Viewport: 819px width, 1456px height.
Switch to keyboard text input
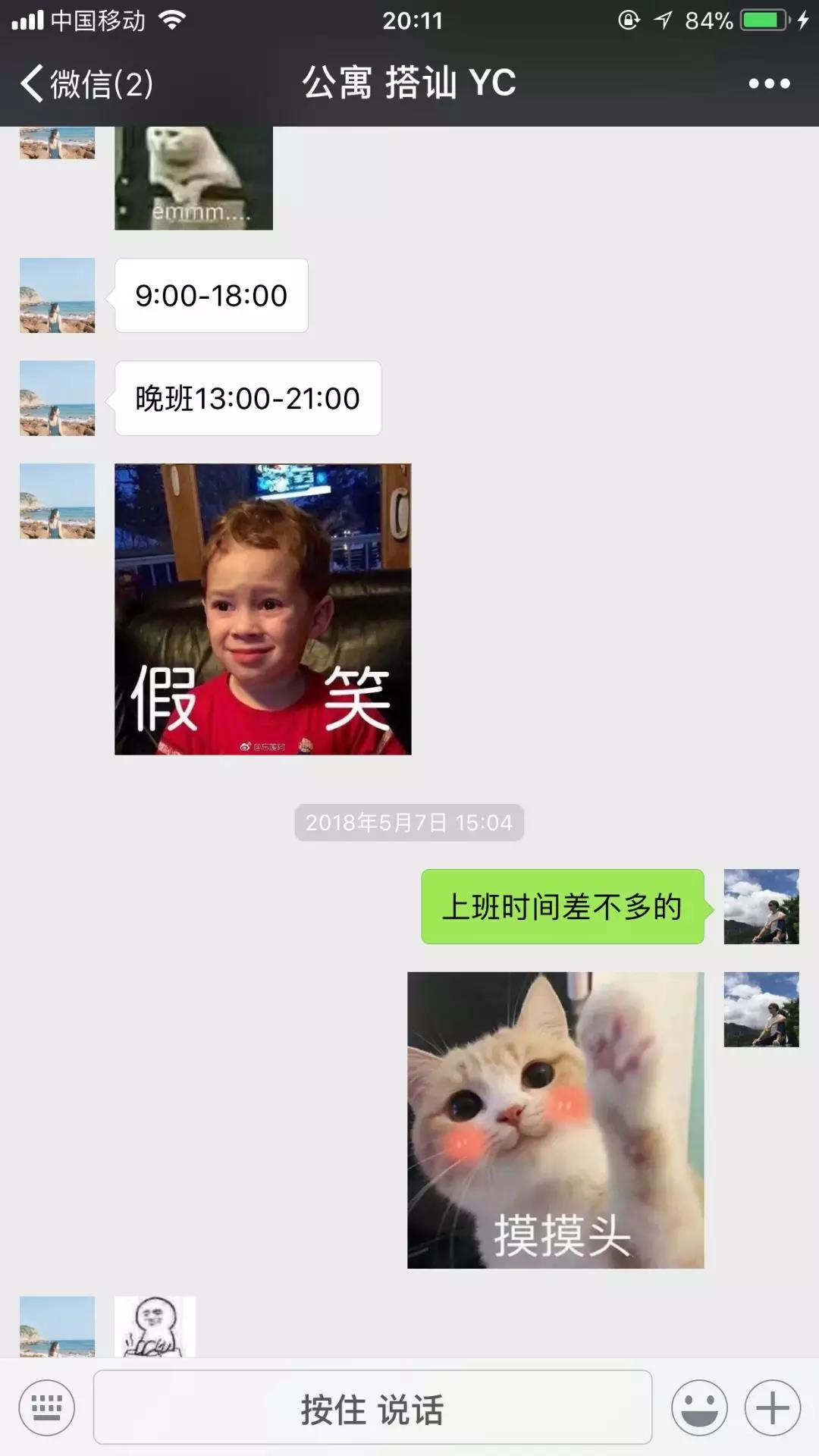(x=47, y=1408)
